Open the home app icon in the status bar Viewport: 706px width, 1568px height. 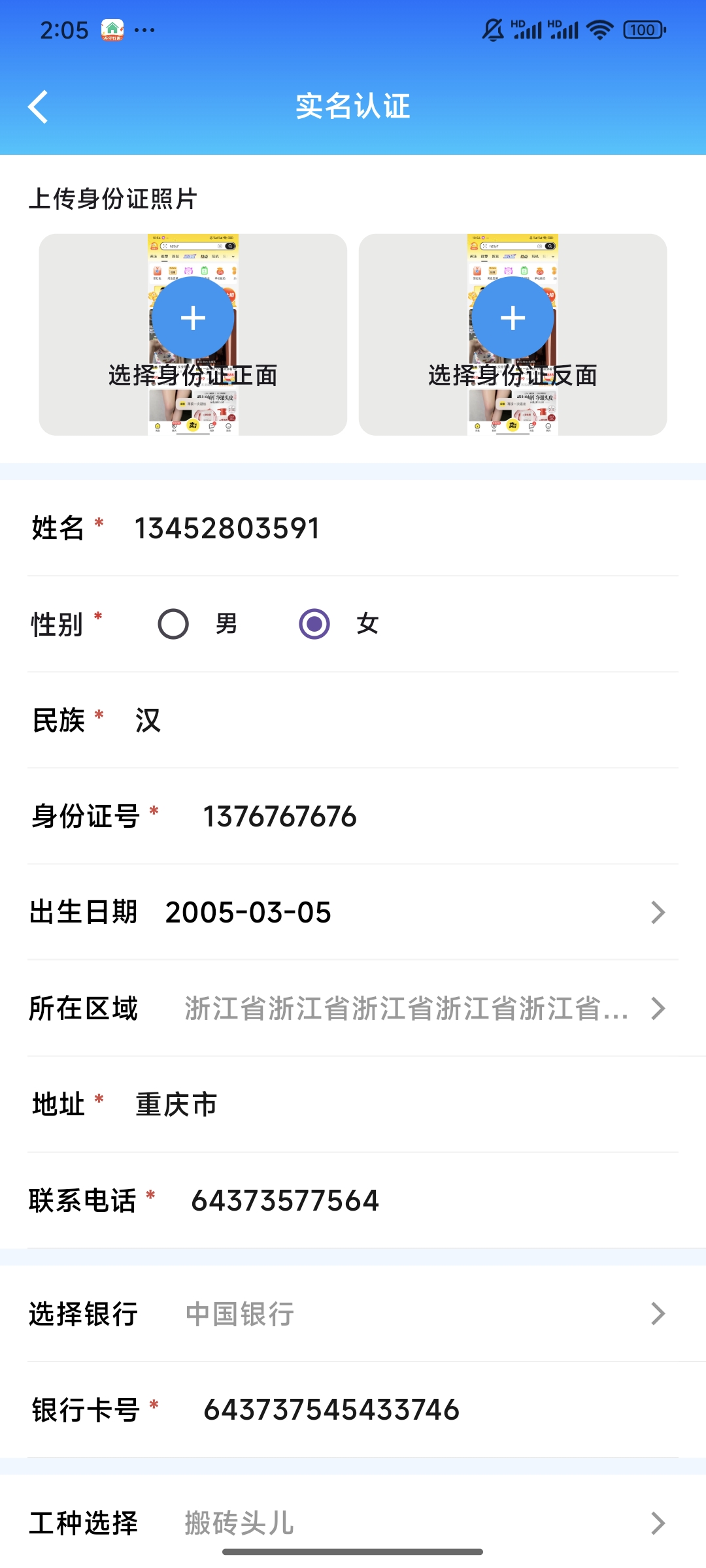tap(112, 29)
